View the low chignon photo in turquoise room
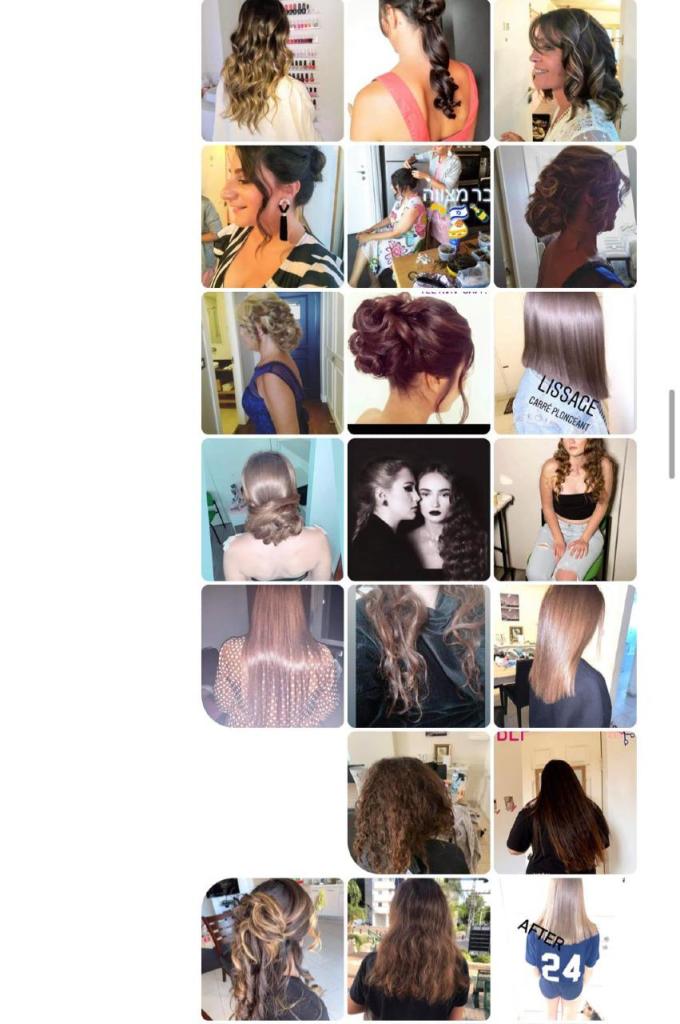 click(x=272, y=509)
